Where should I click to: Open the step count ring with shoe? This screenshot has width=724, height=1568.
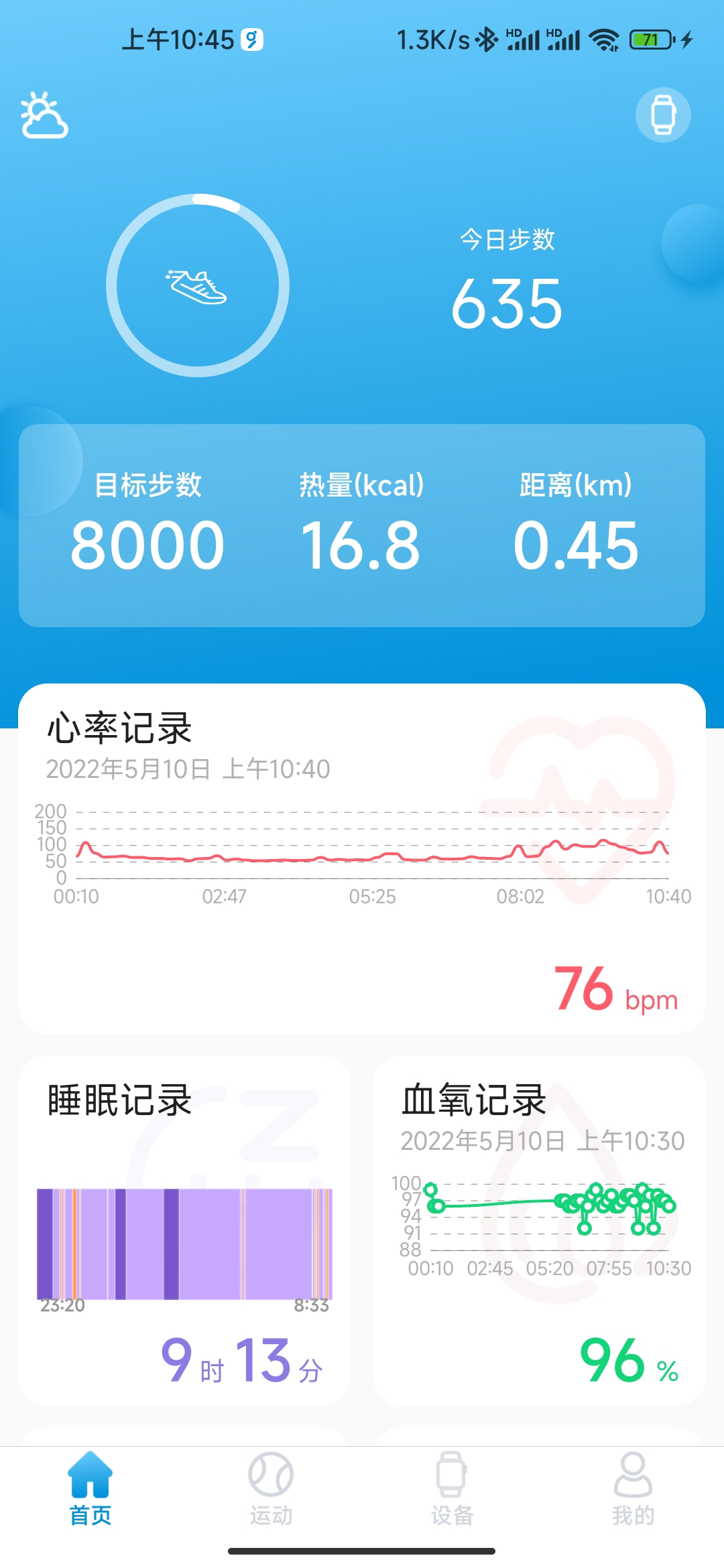tap(198, 285)
